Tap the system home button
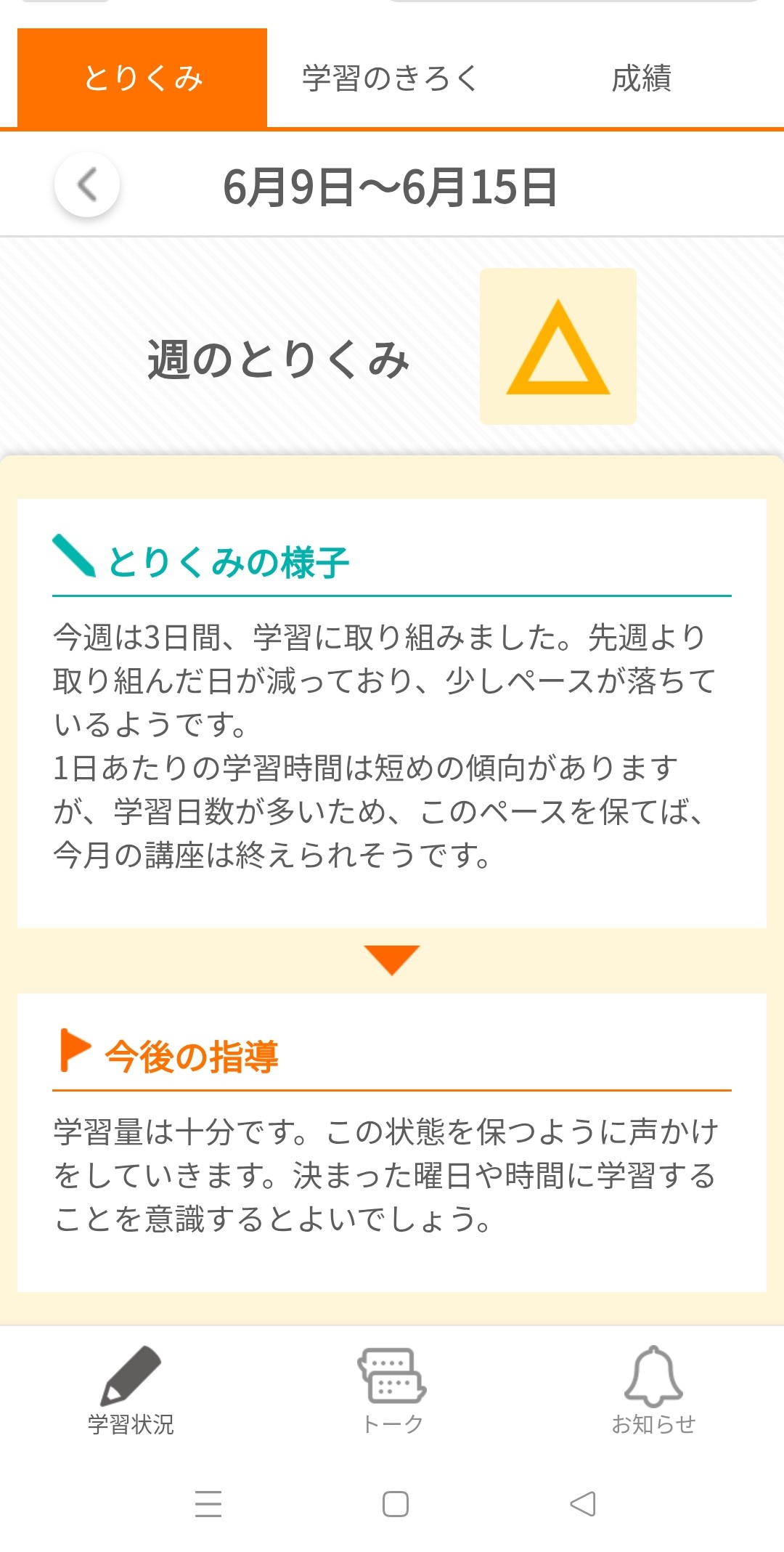The height and width of the screenshot is (1552, 784). click(x=395, y=1503)
